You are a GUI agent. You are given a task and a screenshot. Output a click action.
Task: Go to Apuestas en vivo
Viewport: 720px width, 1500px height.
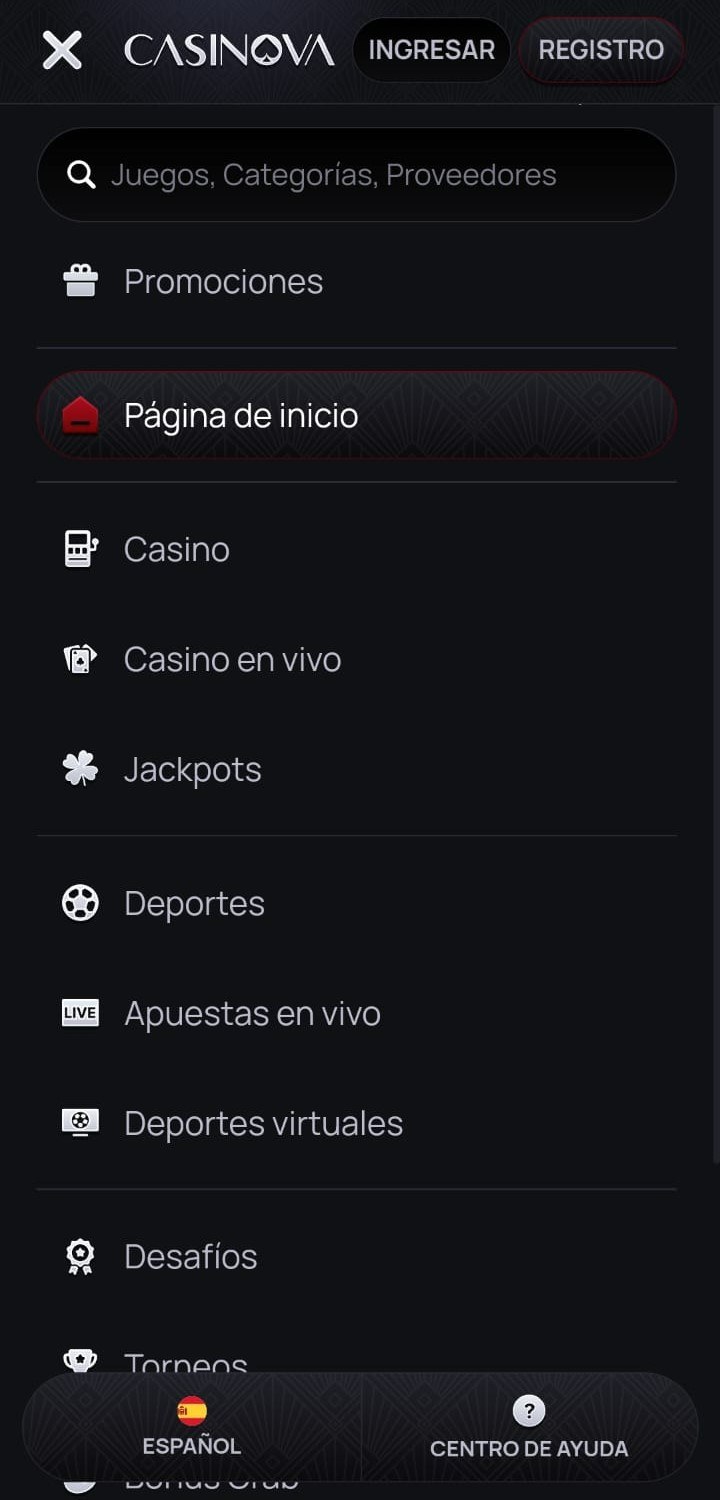[252, 1013]
